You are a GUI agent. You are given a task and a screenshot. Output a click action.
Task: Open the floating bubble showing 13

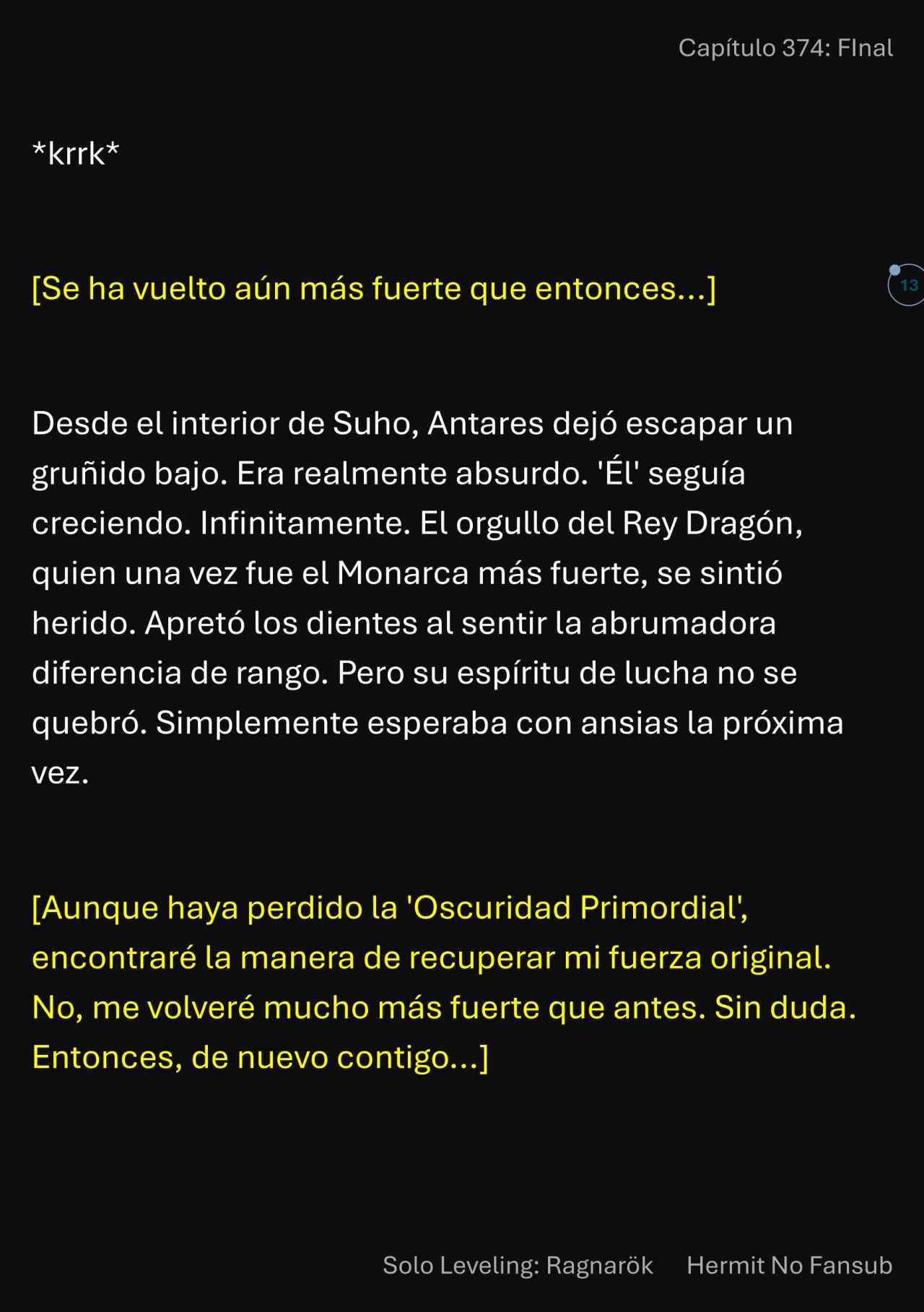907,285
